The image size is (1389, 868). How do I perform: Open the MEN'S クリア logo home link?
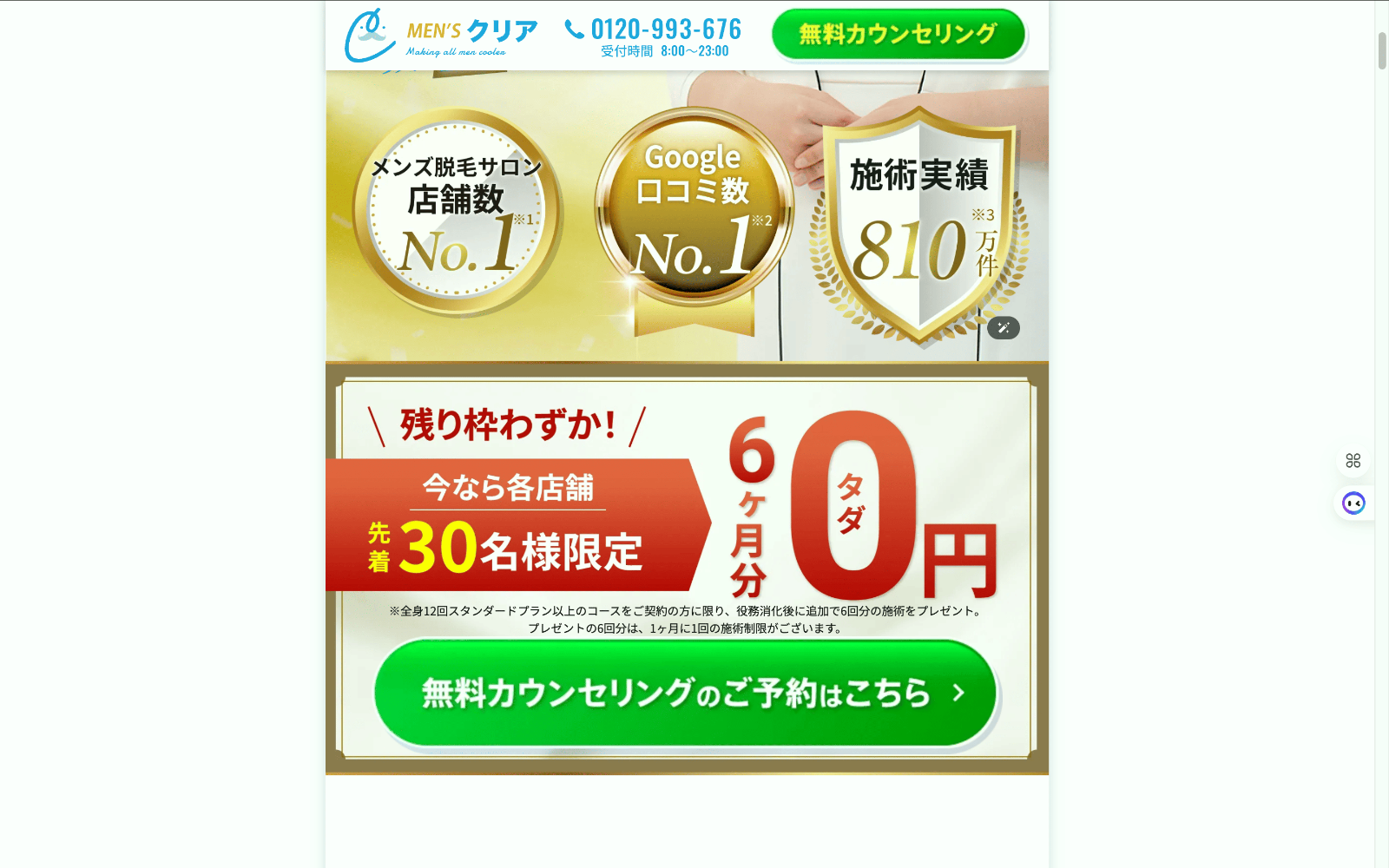(441, 36)
